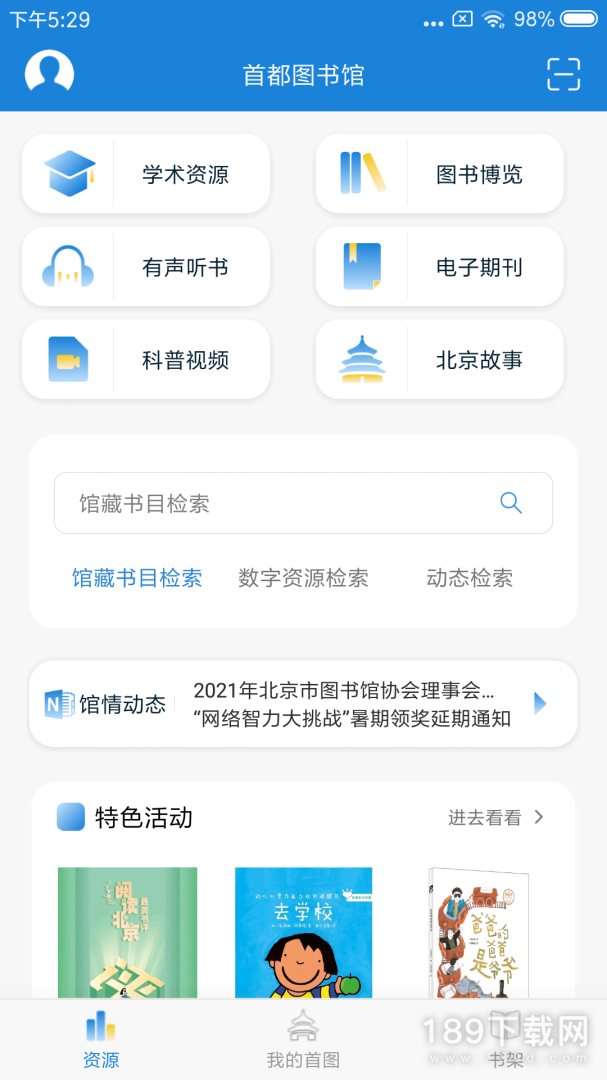The height and width of the screenshot is (1080, 607).
Task: Open the user profile avatar
Action: [49, 73]
